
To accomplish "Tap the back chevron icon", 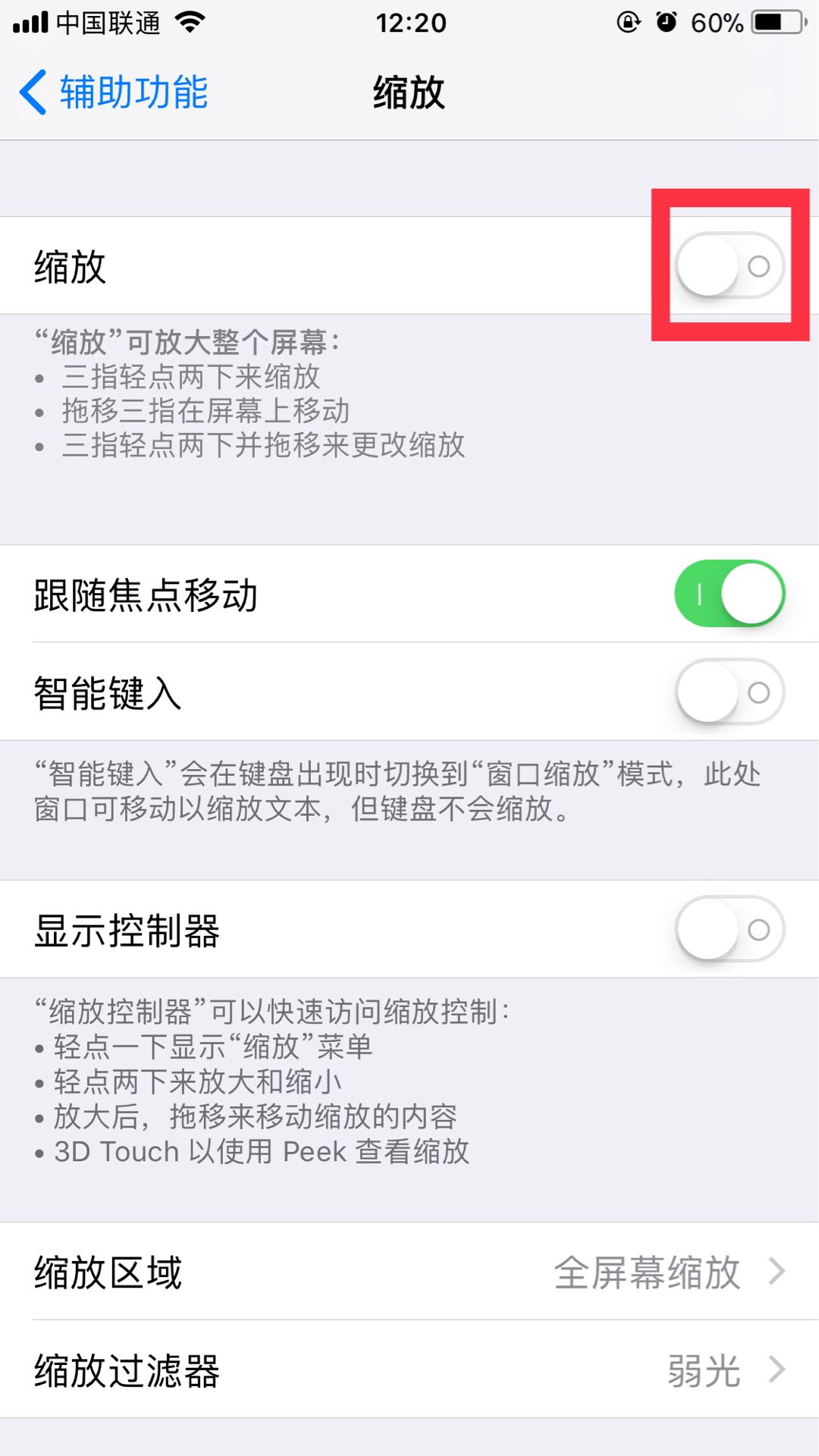I will click(30, 93).
